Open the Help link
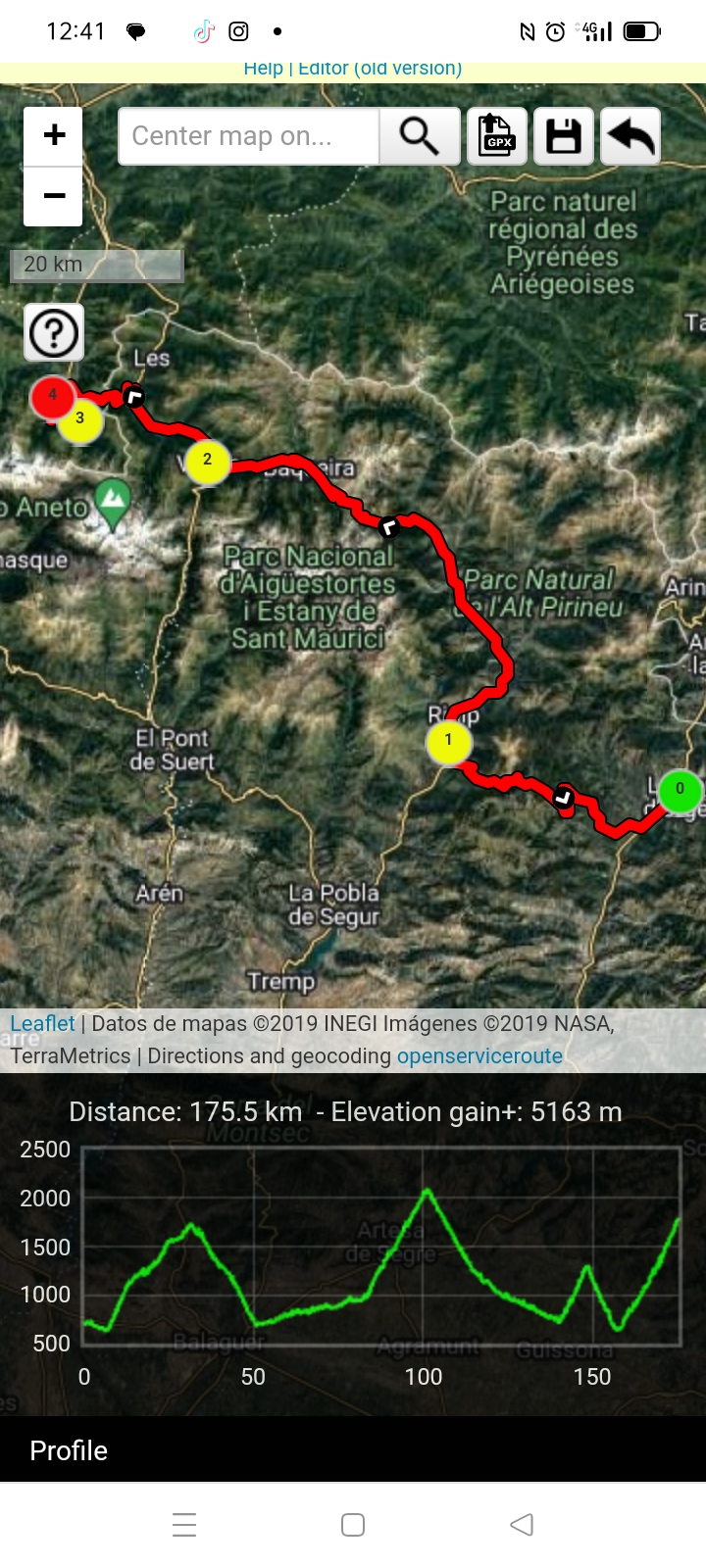Screen dimensions: 706x1568 (x=263, y=69)
